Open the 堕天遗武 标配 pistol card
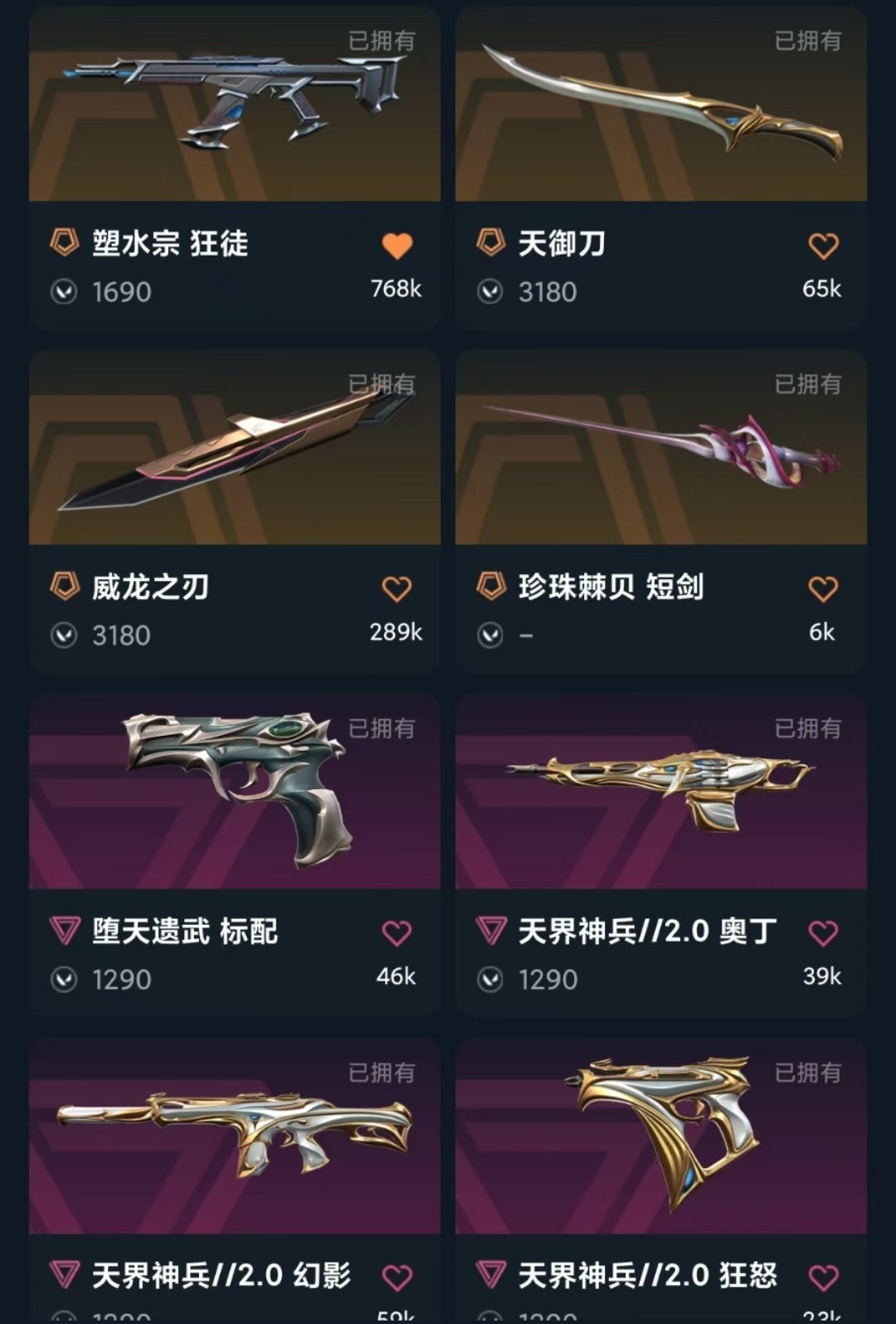Image resolution: width=896 pixels, height=1324 pixels. 235,856
